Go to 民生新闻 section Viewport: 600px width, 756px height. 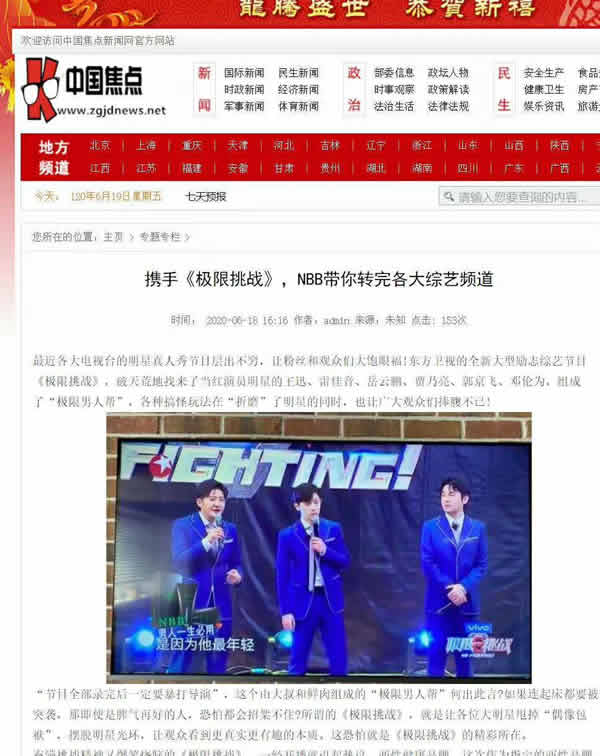298,73
